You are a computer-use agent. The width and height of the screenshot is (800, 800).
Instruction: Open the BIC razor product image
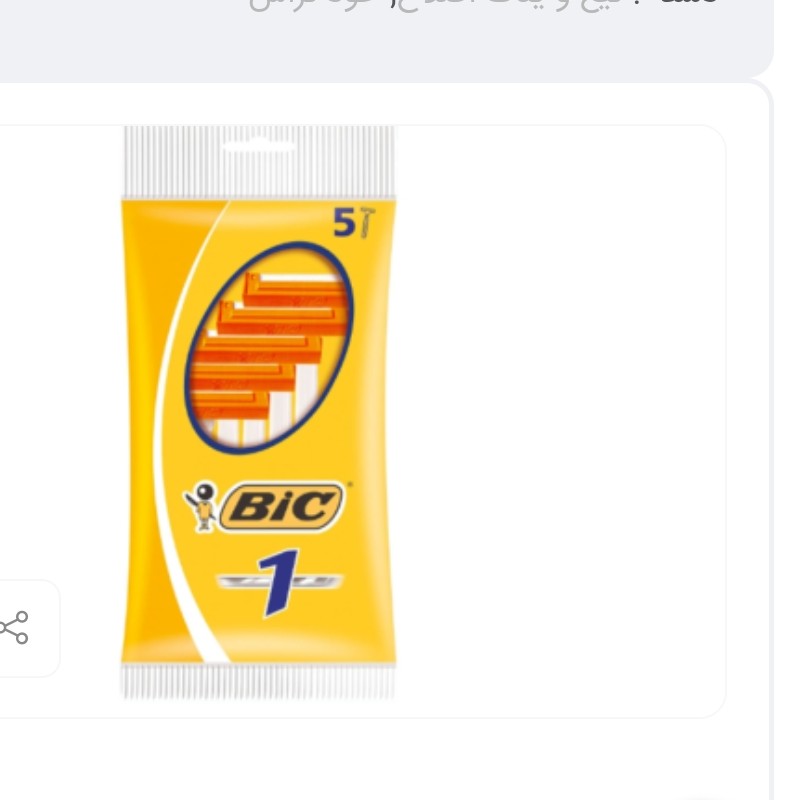(x=259, y=412)
